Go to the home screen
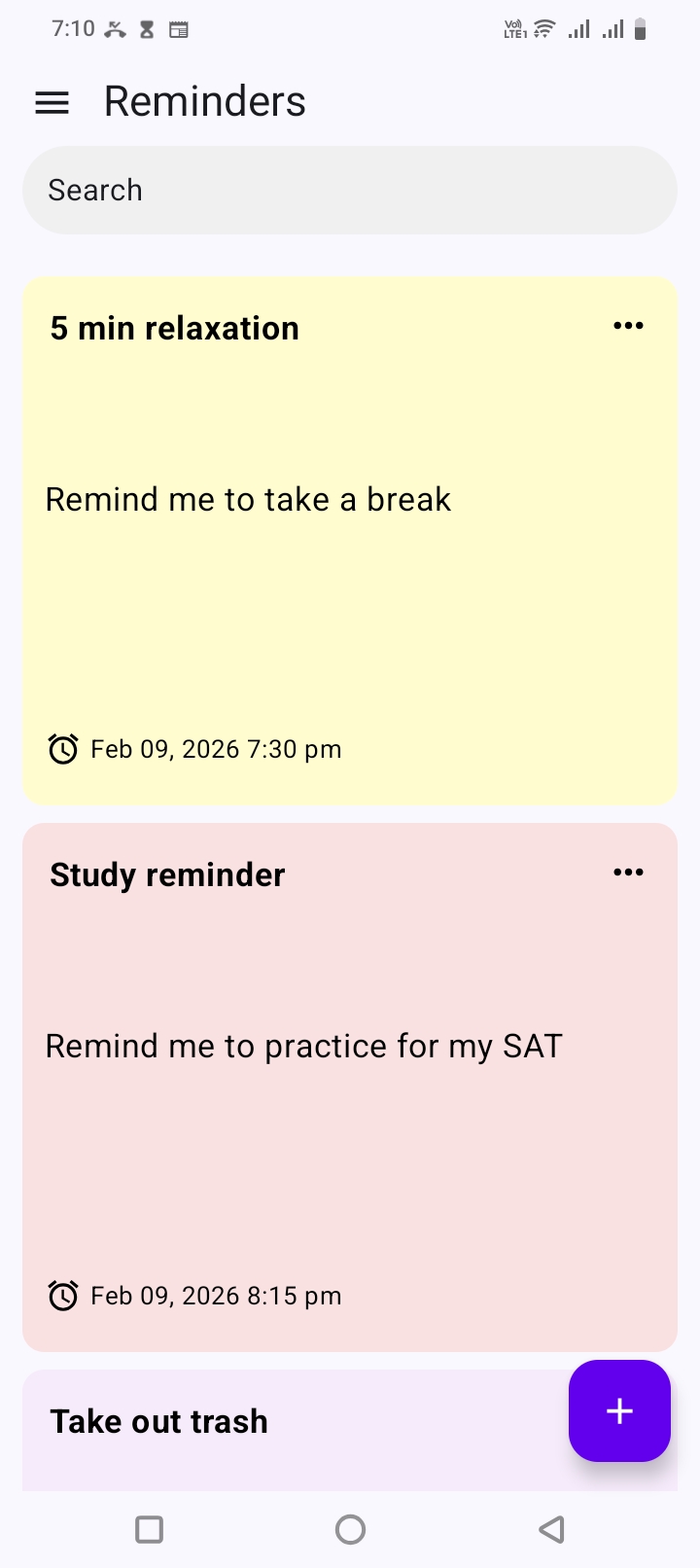The image size is (700, 1568). tap(350, 1529)
